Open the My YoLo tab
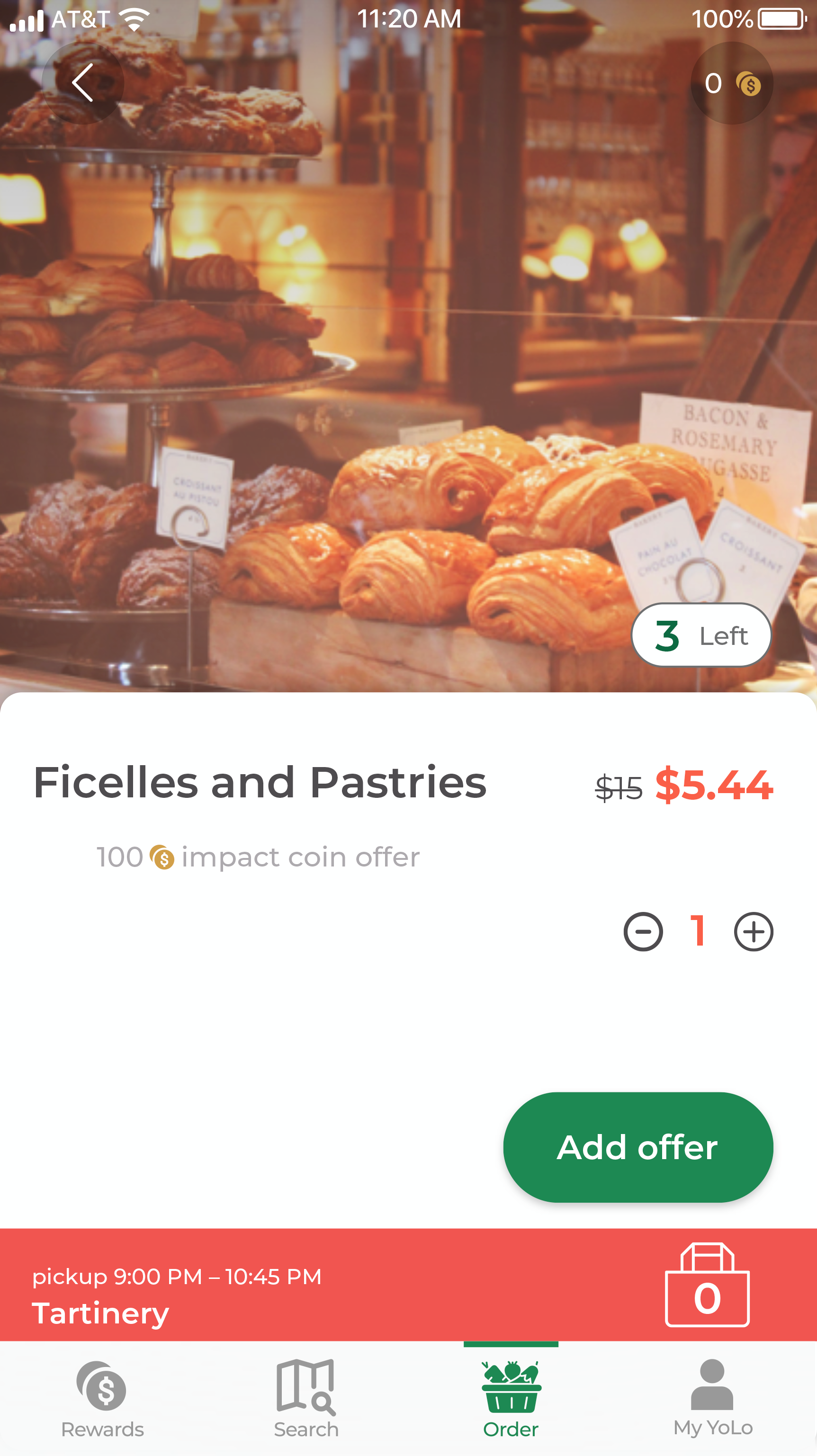Image resolution: width=817 pixels, height=1456 pixels. click(x=712, y=1398)
